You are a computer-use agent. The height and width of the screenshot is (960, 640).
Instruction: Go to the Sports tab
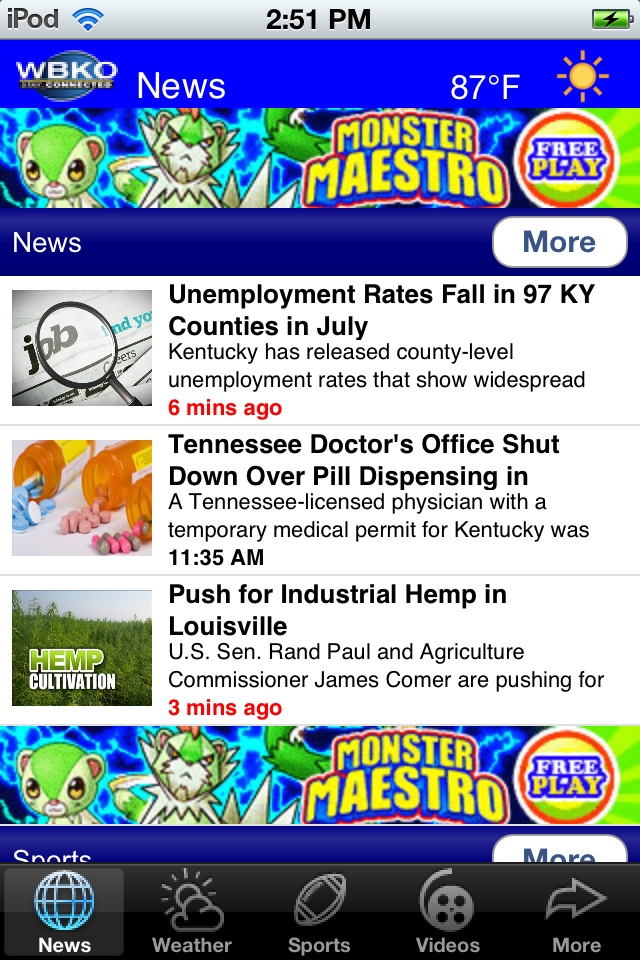319,912
